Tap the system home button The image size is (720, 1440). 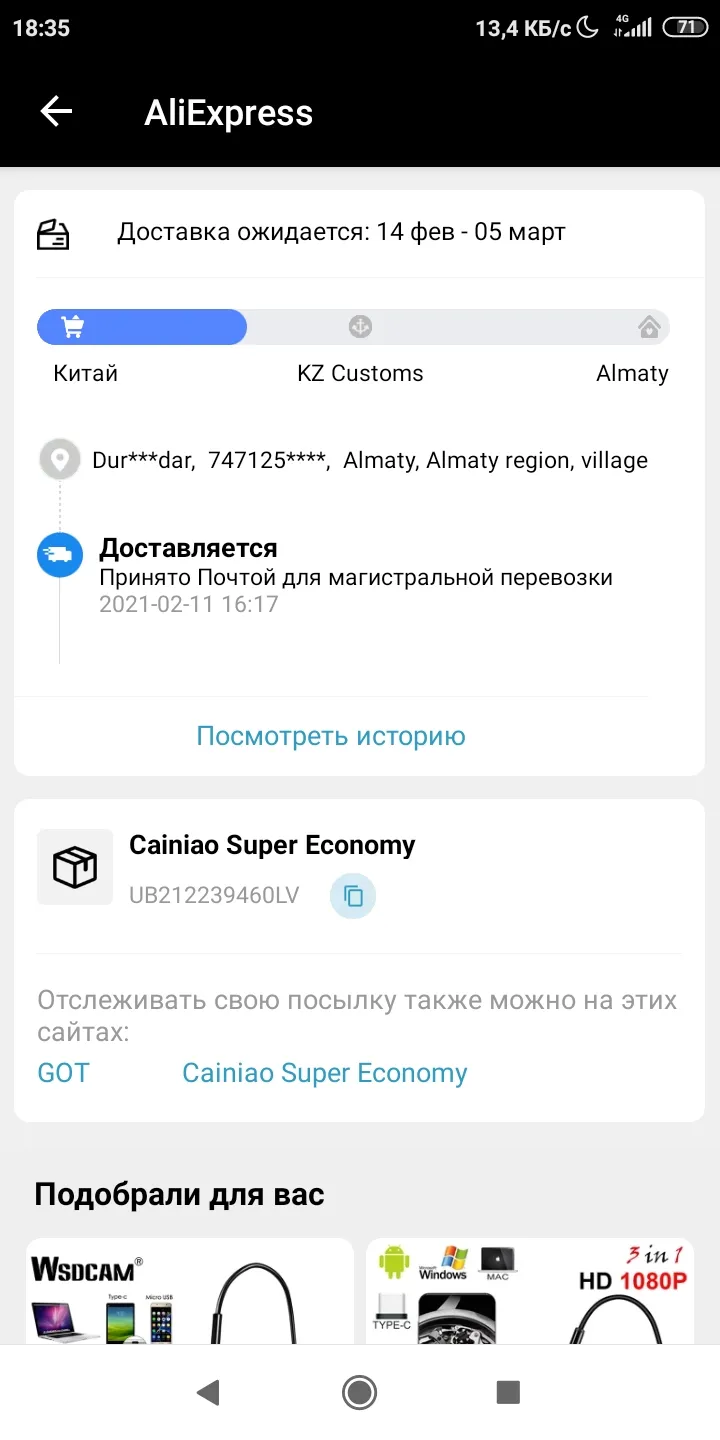(359, 1392)
